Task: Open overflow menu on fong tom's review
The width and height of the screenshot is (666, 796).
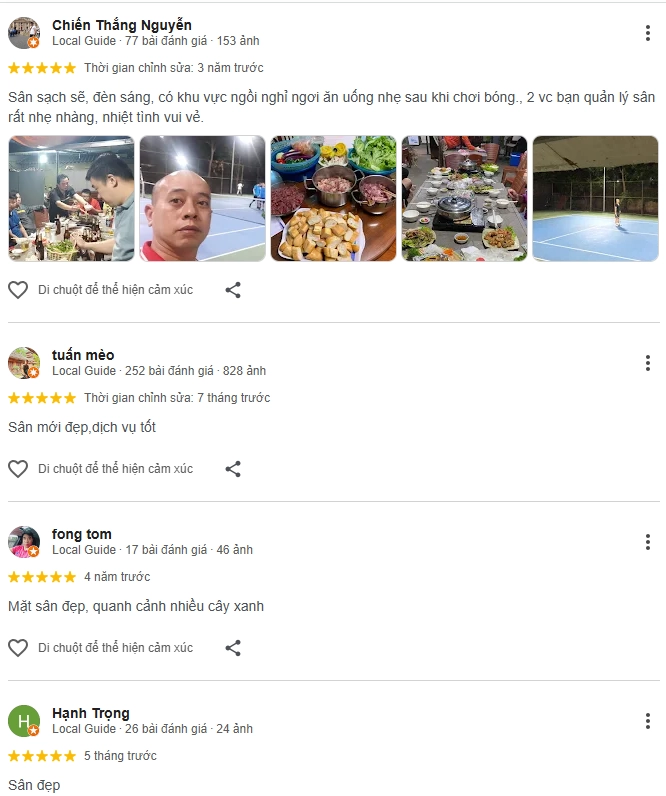Action: click(x=648, y=542)
